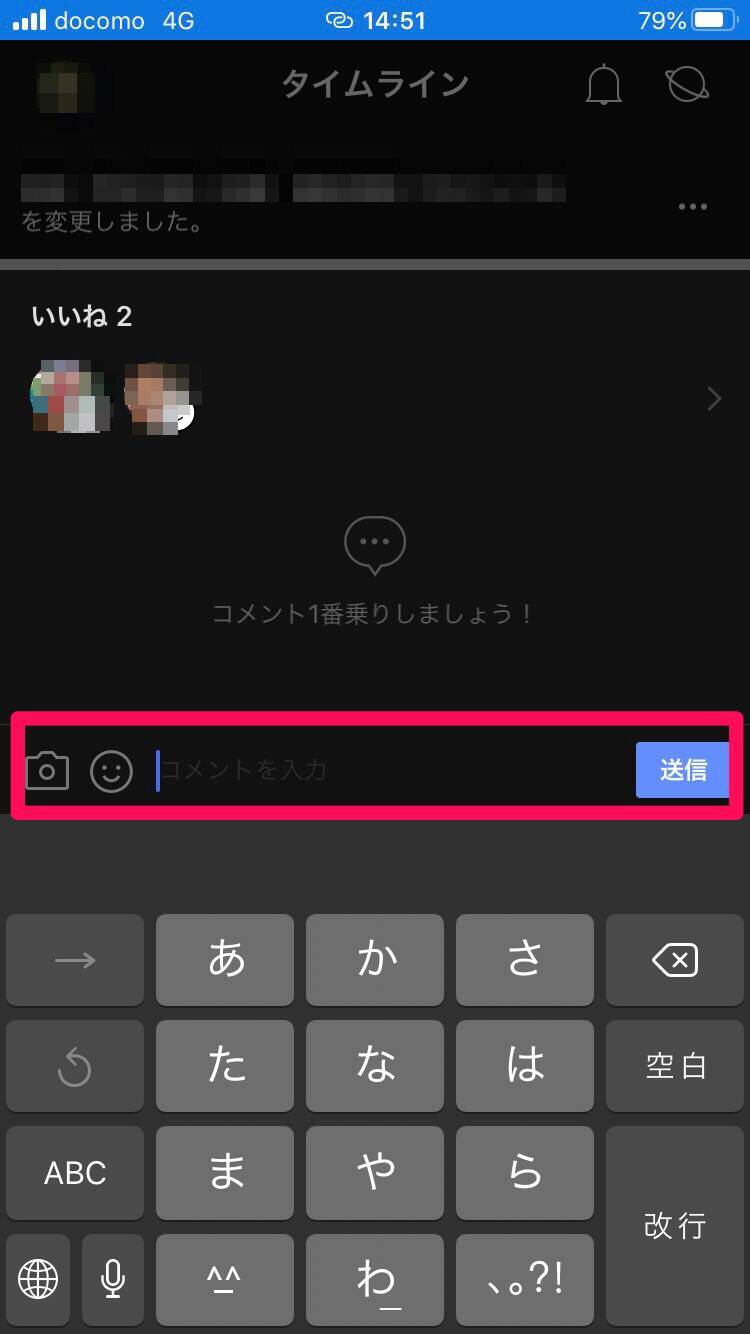This screenshot has width=750, height=1334.
Task: Open the sticker emoji picker
Action: (111, 770)
